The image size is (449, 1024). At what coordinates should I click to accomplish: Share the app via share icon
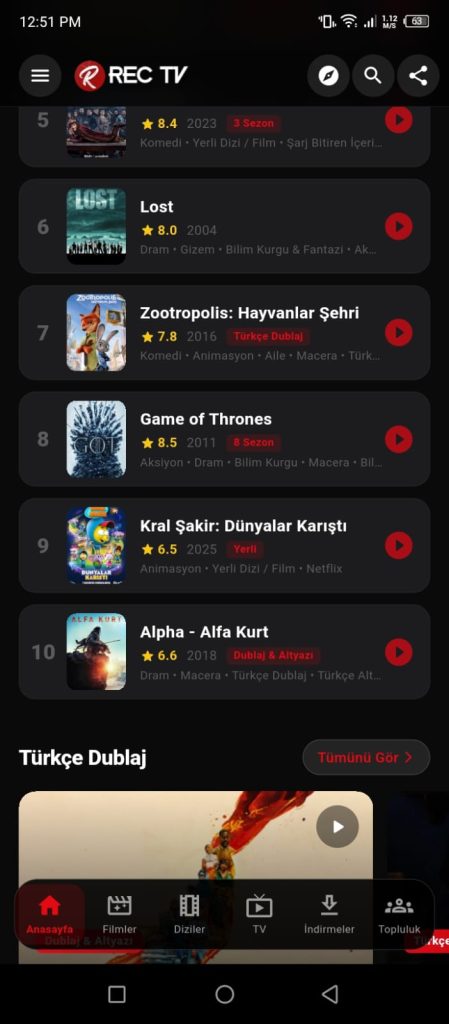tap(418, 76)
